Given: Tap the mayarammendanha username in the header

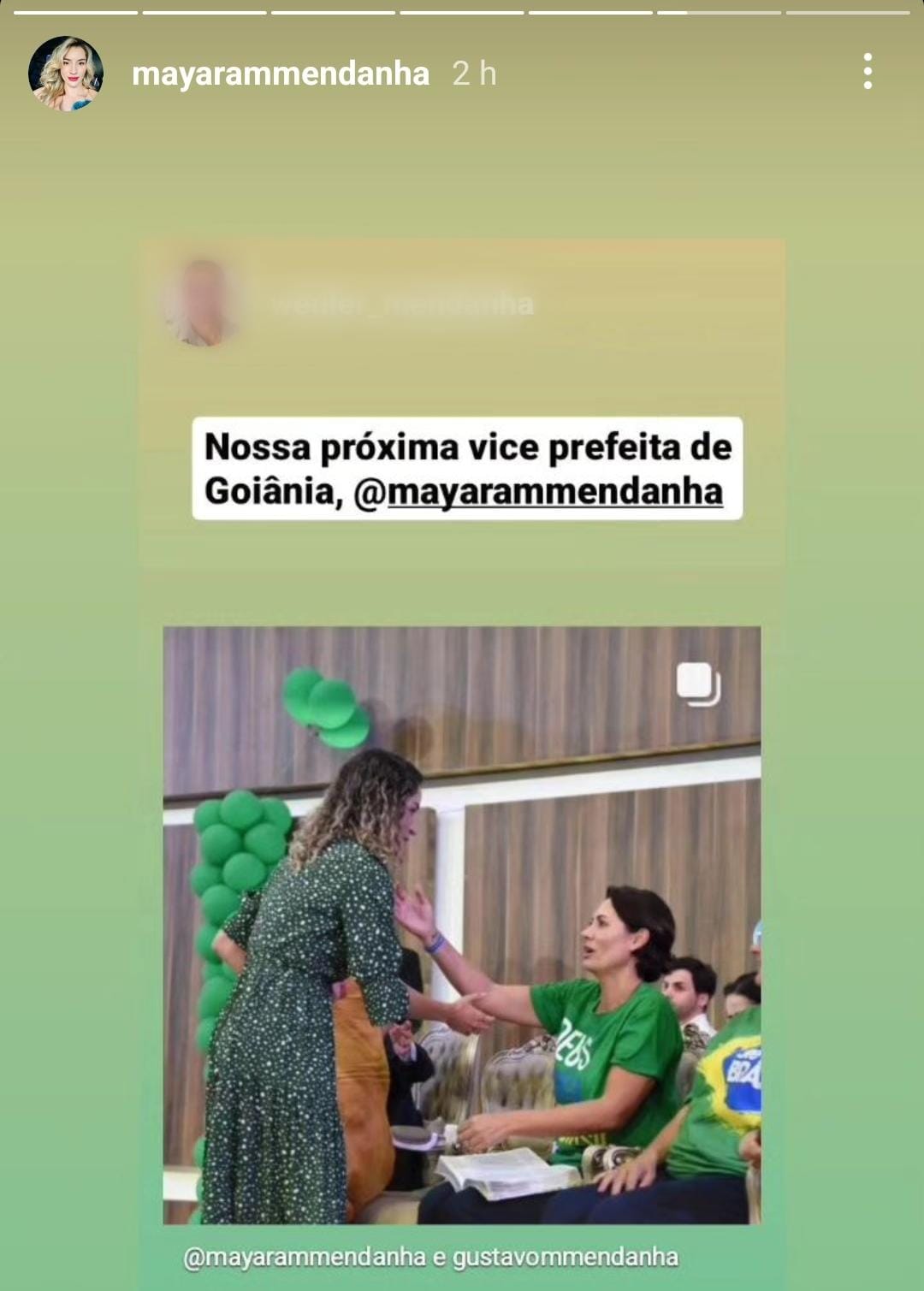Looking at the screenshot, I should [281, 74].
